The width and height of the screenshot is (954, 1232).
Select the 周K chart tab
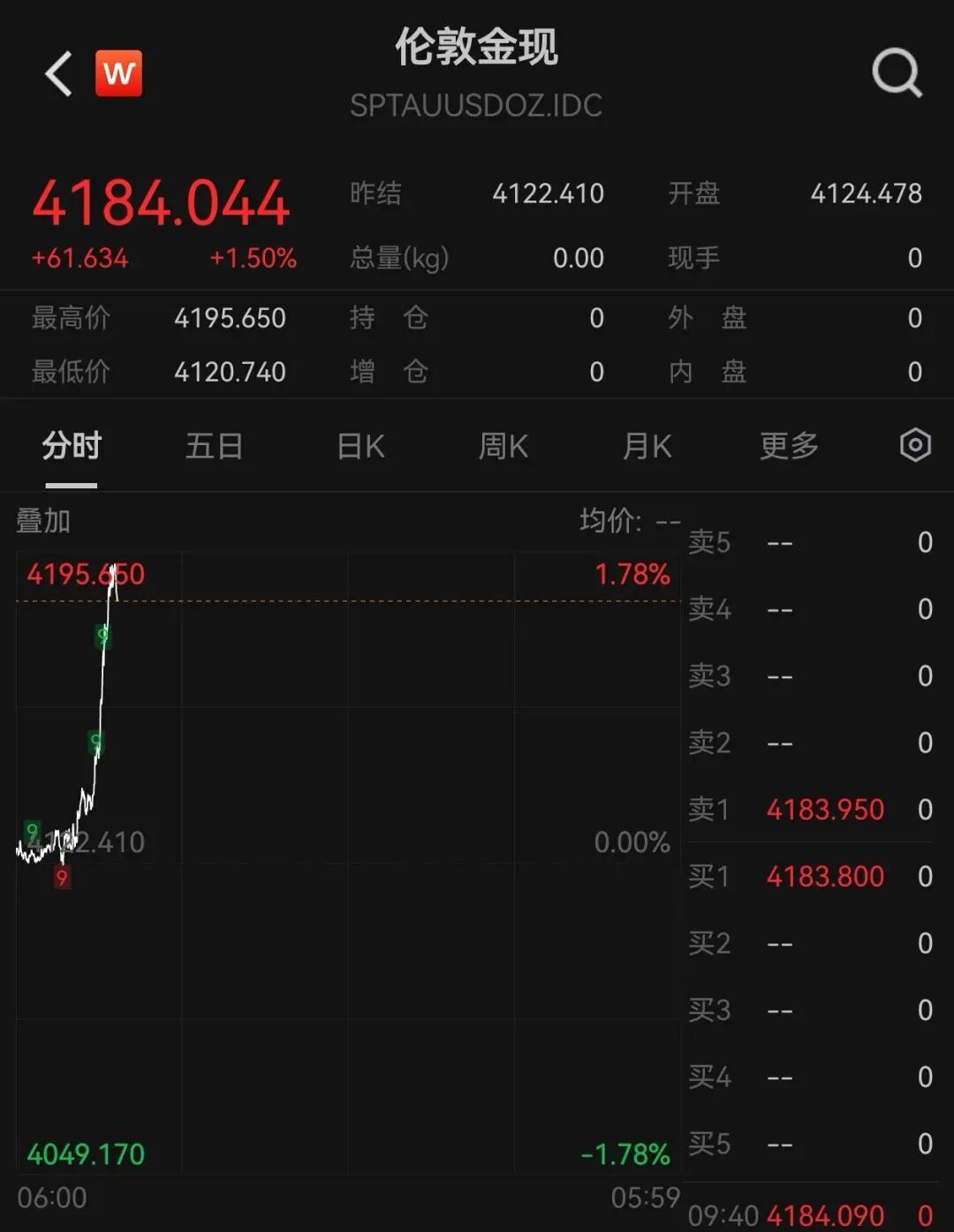tap(503, 446)
